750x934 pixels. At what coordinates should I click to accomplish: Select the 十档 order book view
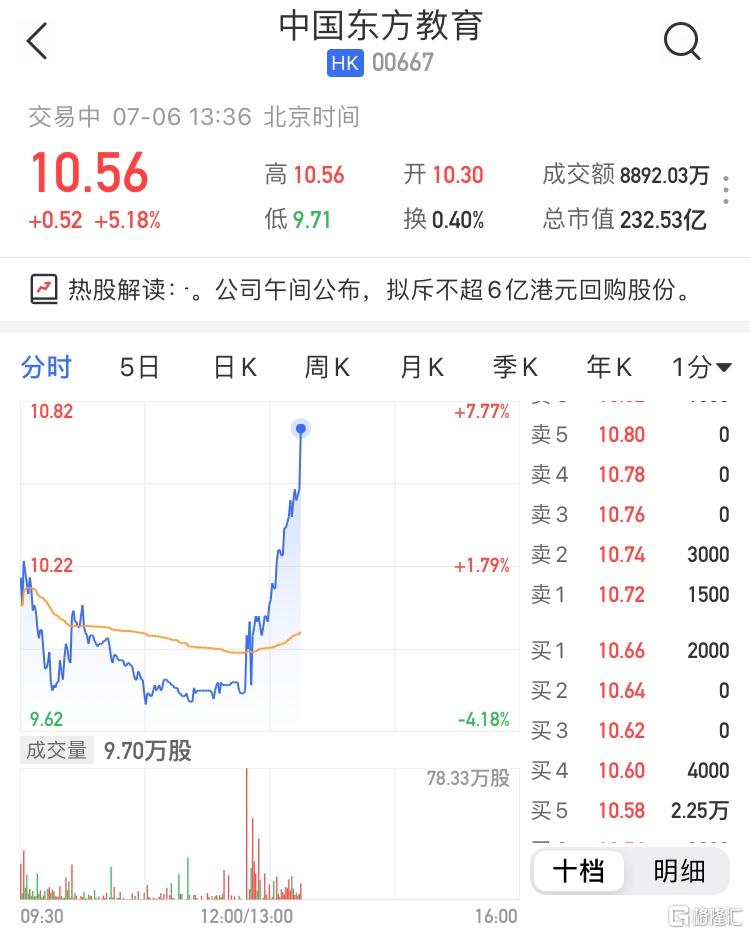click(x=579, y=871)
